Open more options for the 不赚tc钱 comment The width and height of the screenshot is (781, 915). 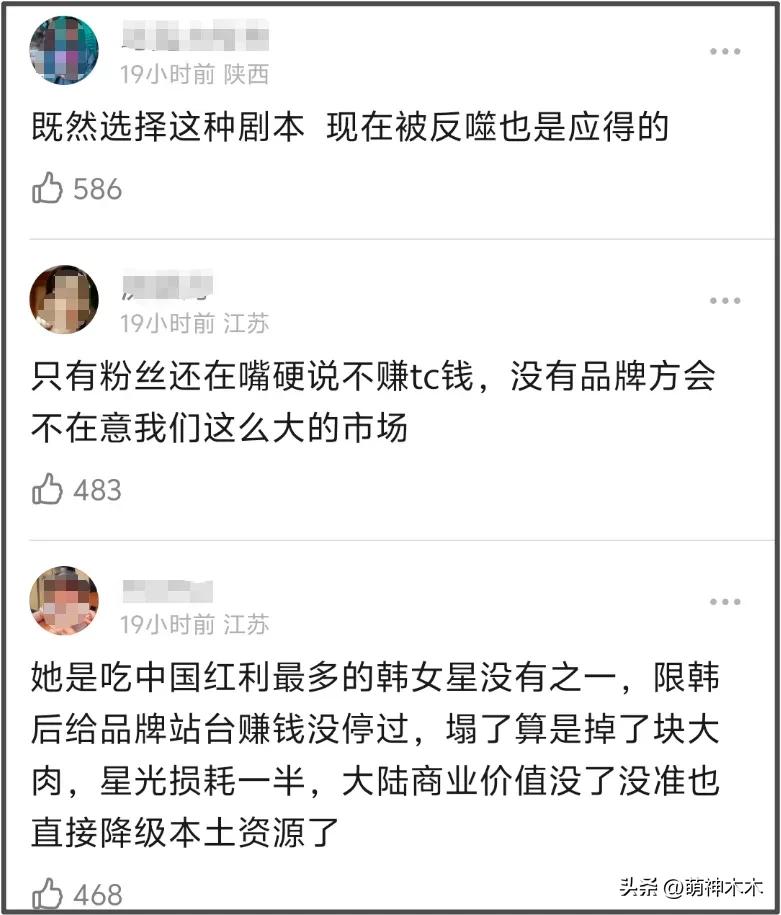click(x=725, y=301)
